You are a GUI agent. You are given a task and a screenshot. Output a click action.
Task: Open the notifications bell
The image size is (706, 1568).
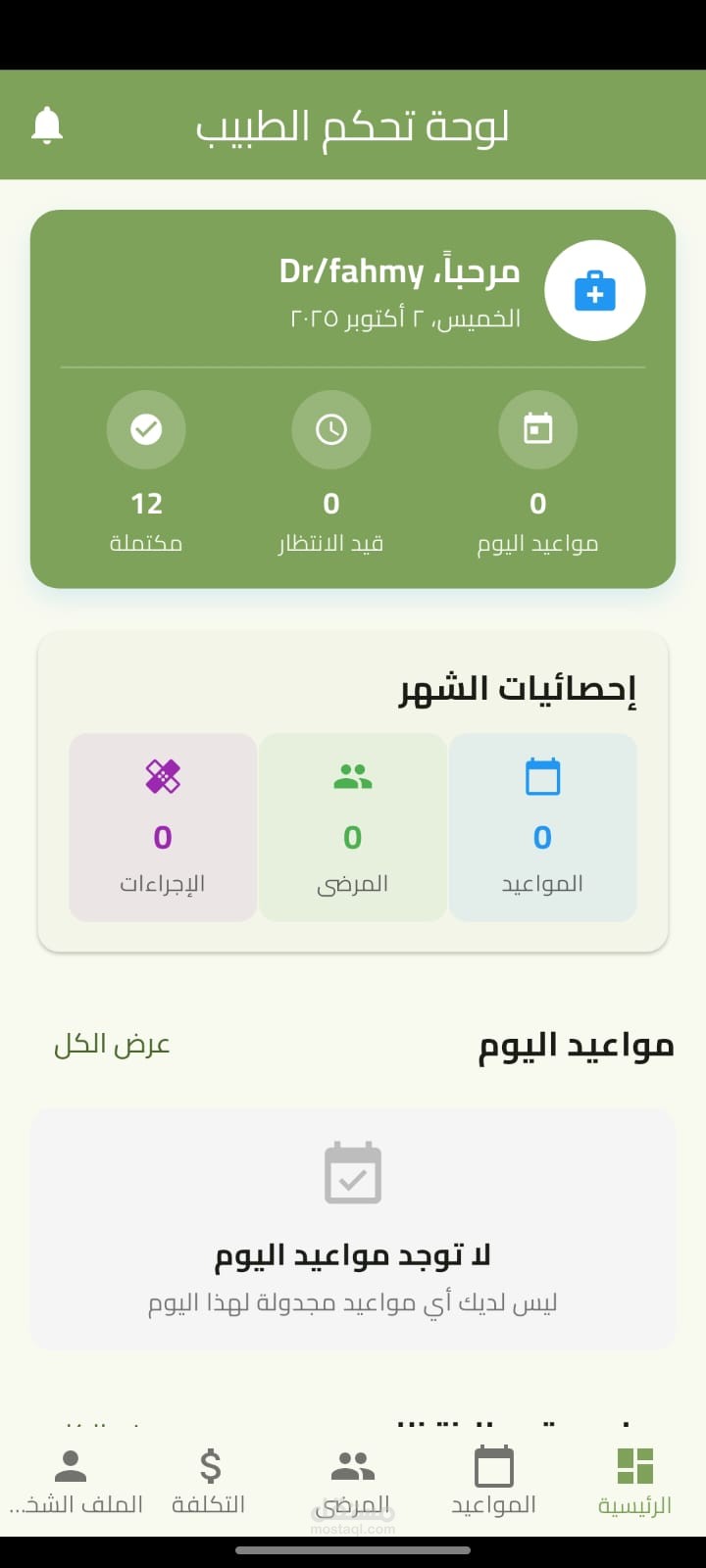47,125
